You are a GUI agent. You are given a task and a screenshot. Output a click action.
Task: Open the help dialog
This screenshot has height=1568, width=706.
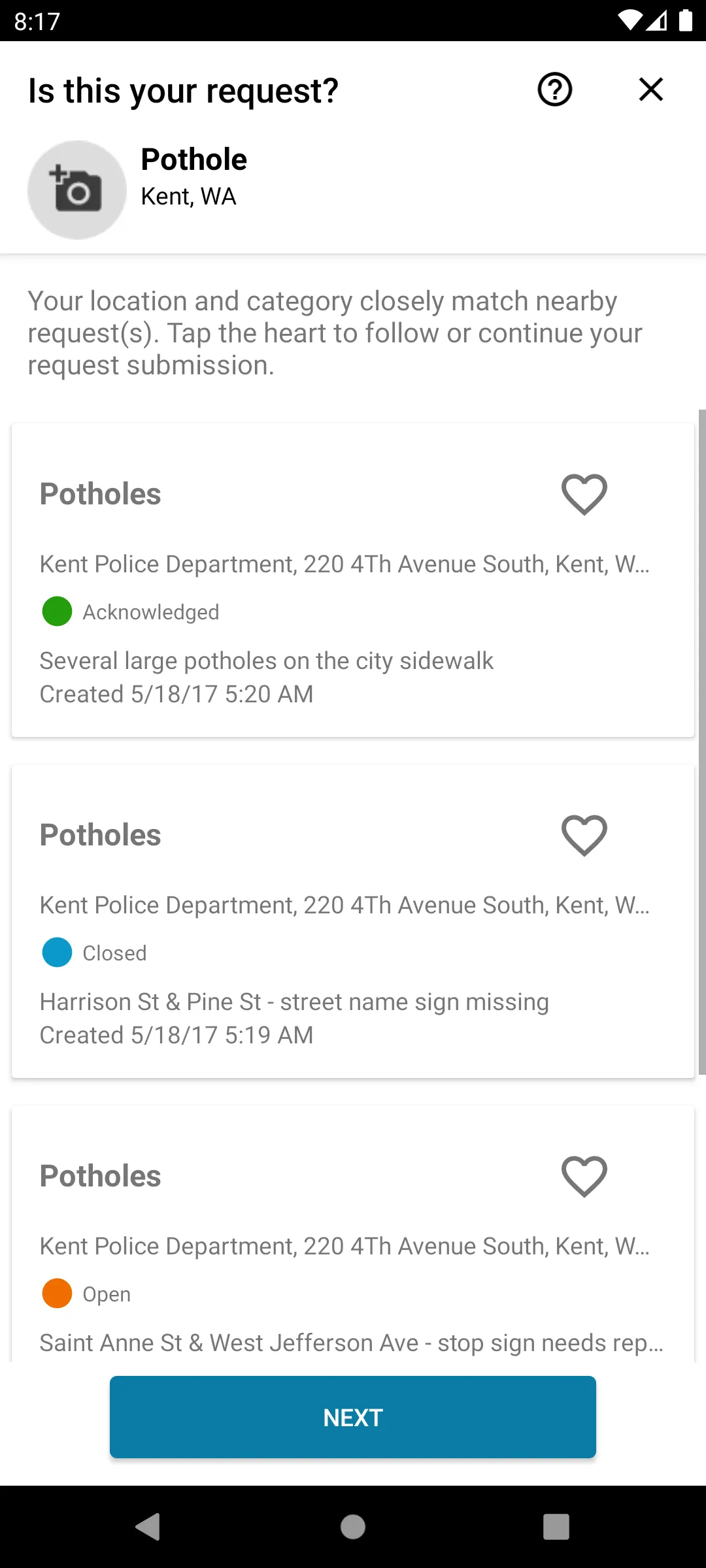coord(553,90)
